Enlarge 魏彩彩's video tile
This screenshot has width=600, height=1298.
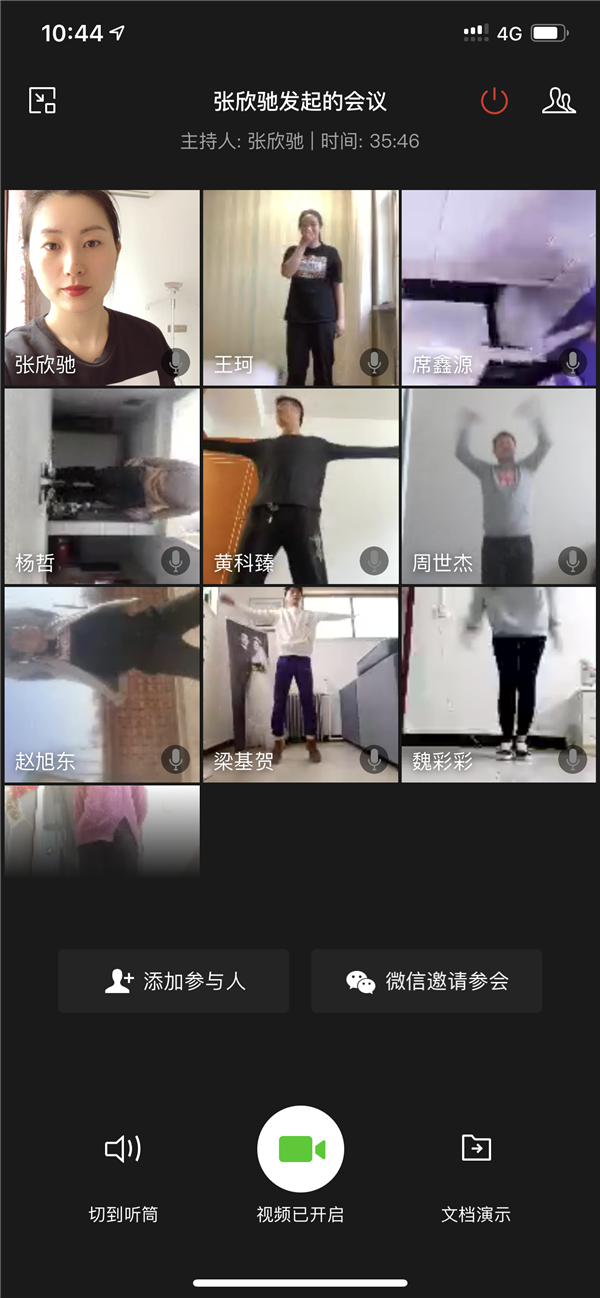click(498, 684)
